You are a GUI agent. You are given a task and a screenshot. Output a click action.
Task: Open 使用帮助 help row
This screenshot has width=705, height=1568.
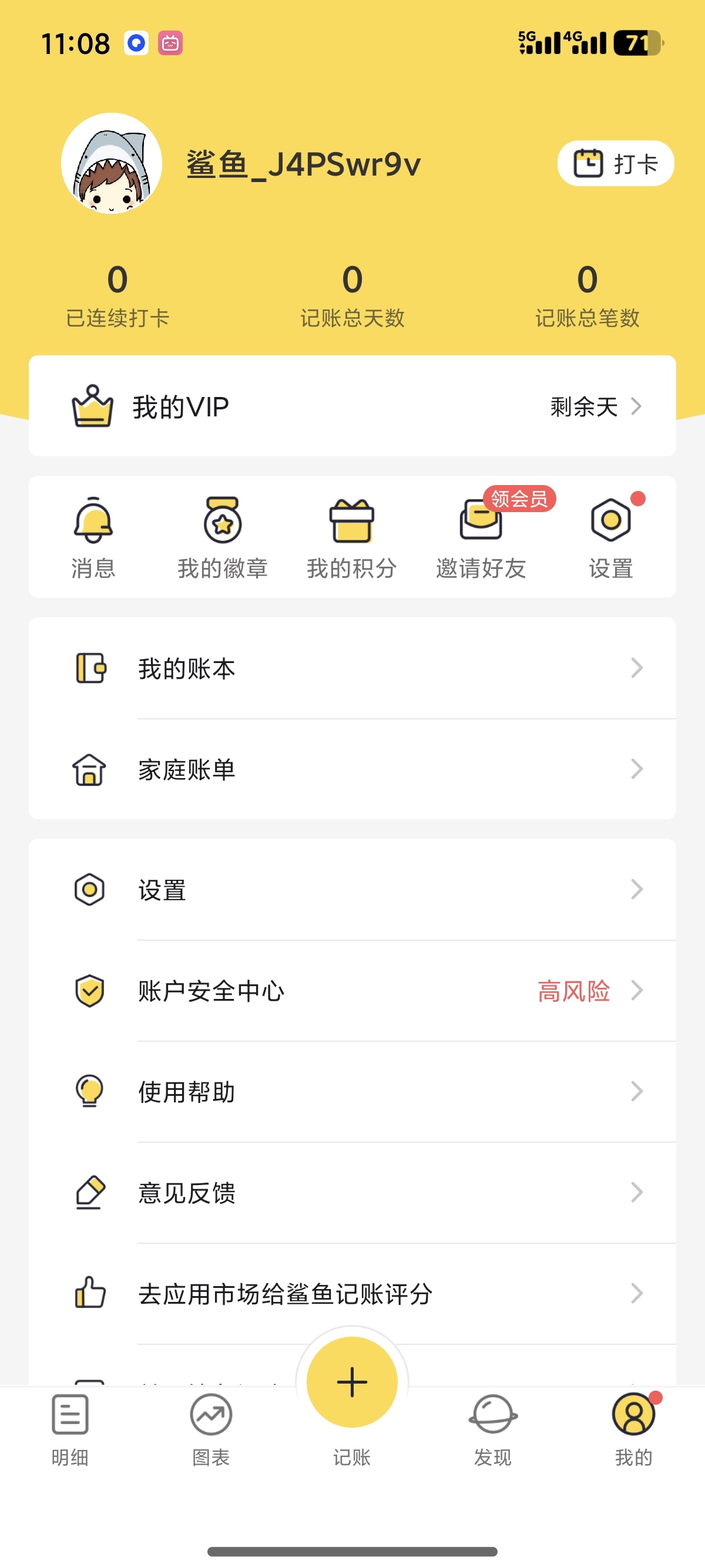[352, 1092]
